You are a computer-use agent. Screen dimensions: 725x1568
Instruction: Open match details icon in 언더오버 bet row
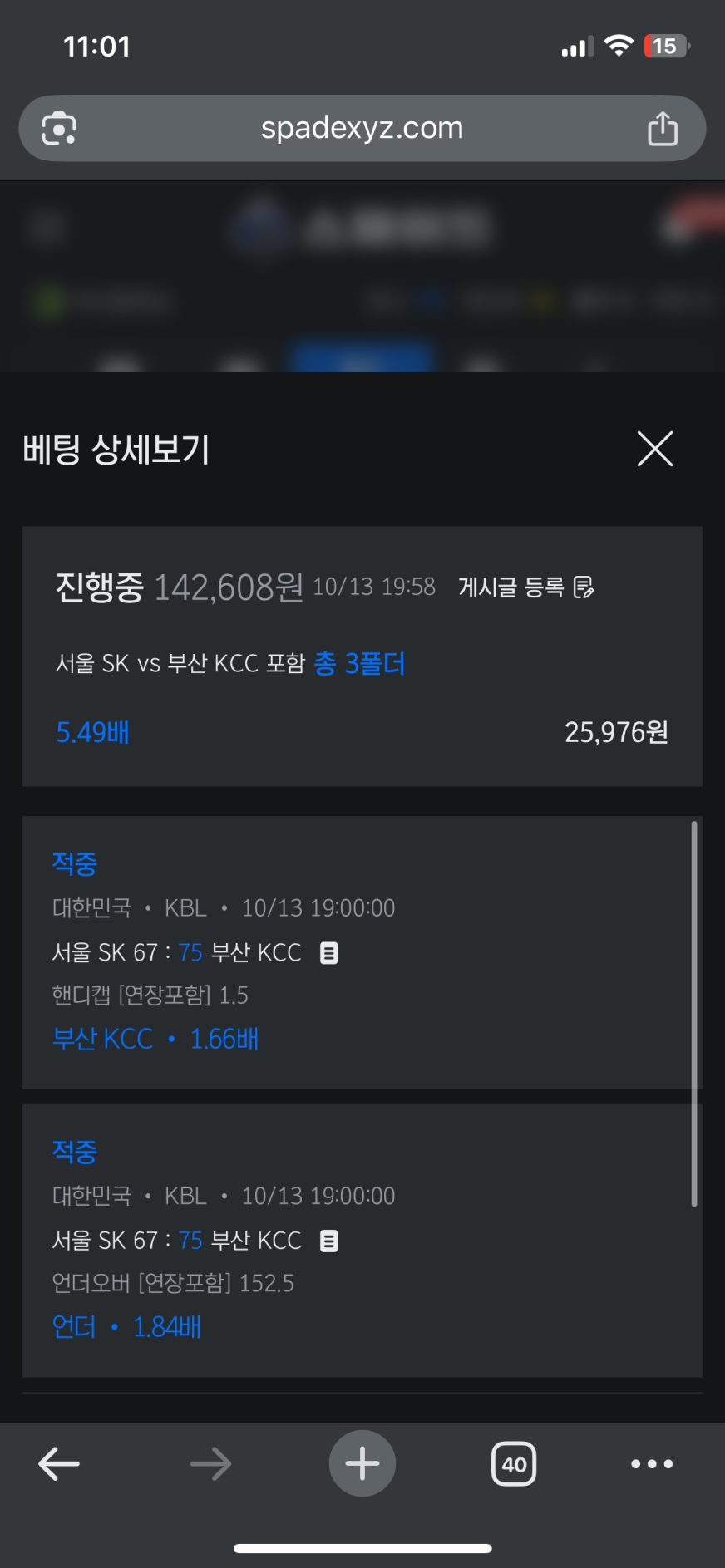tap(329, 1241)
